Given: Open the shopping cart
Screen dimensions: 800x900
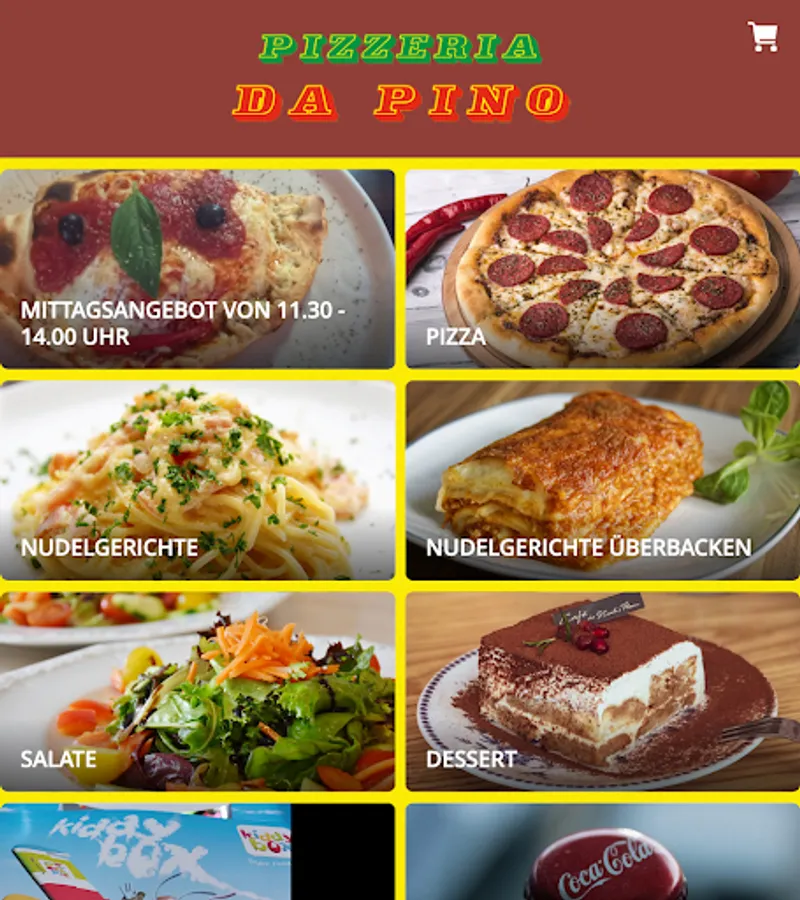Looking at the screenshot, I should (763, 37).
